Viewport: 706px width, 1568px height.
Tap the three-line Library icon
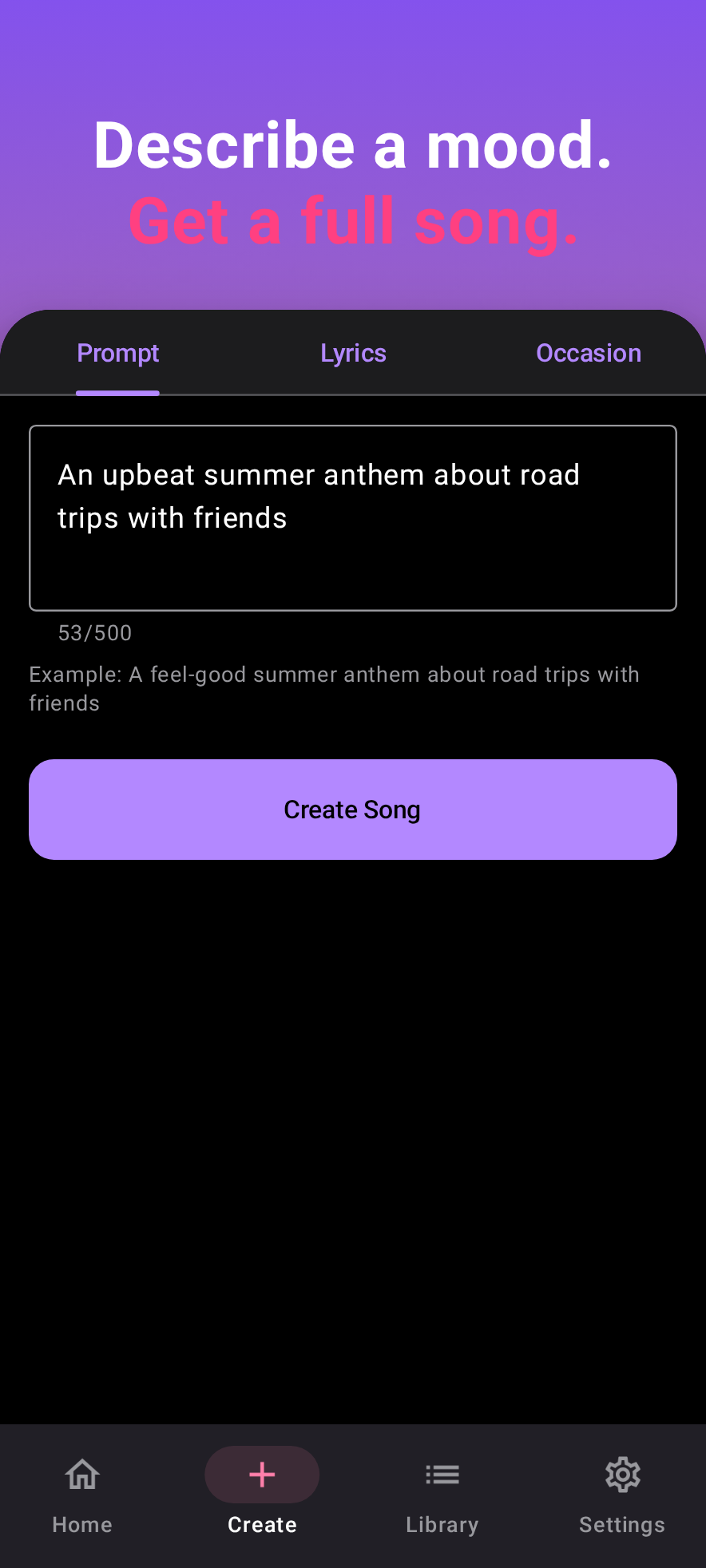pos(442,1474)
